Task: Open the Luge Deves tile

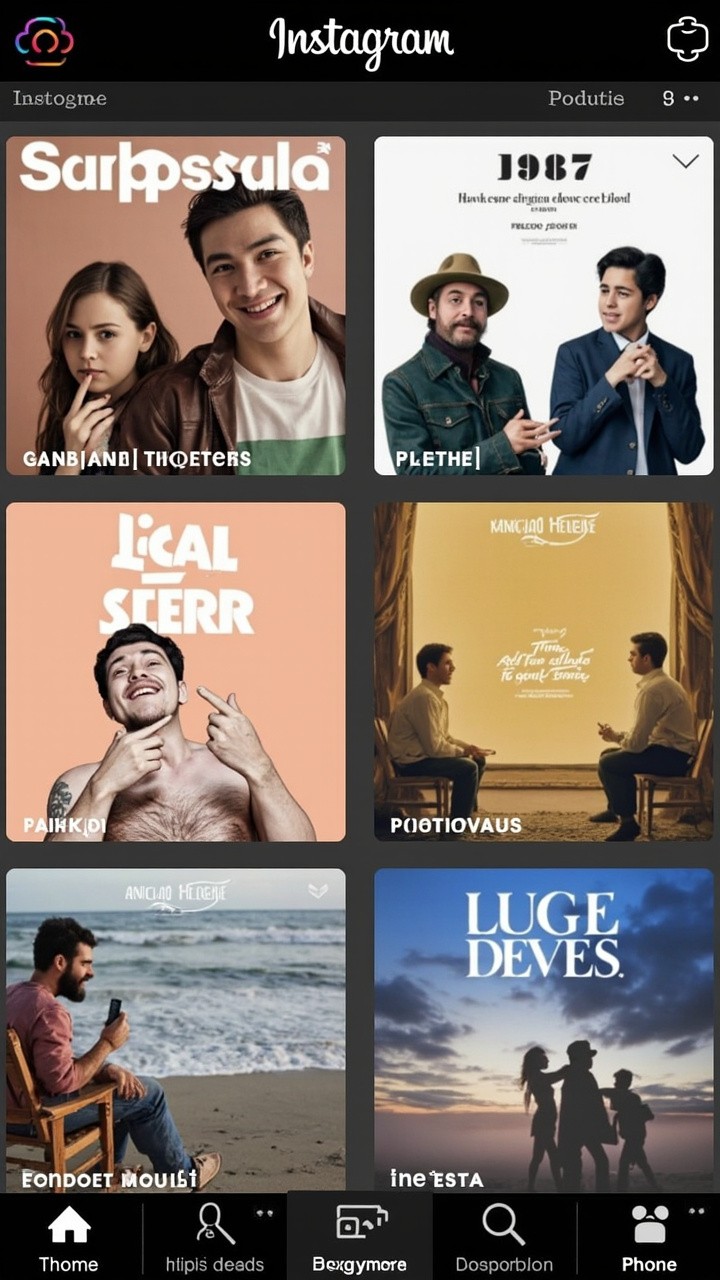Action: point(544,1030)
